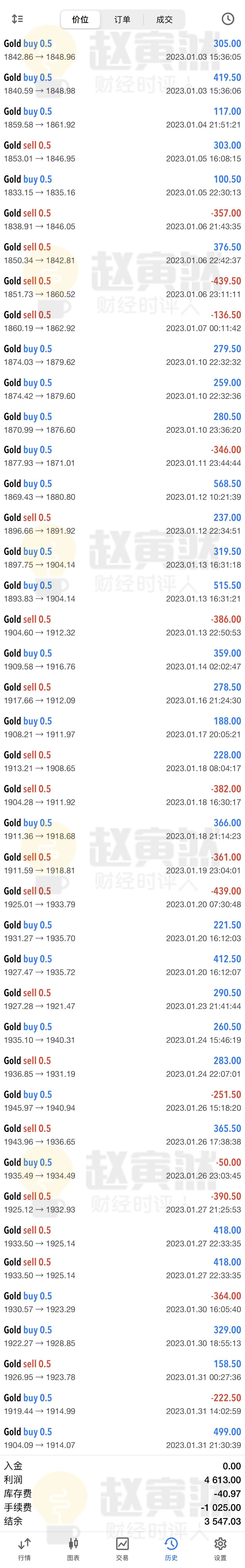
Task: Switch to the 价位 segment
Action: (81, 20)
